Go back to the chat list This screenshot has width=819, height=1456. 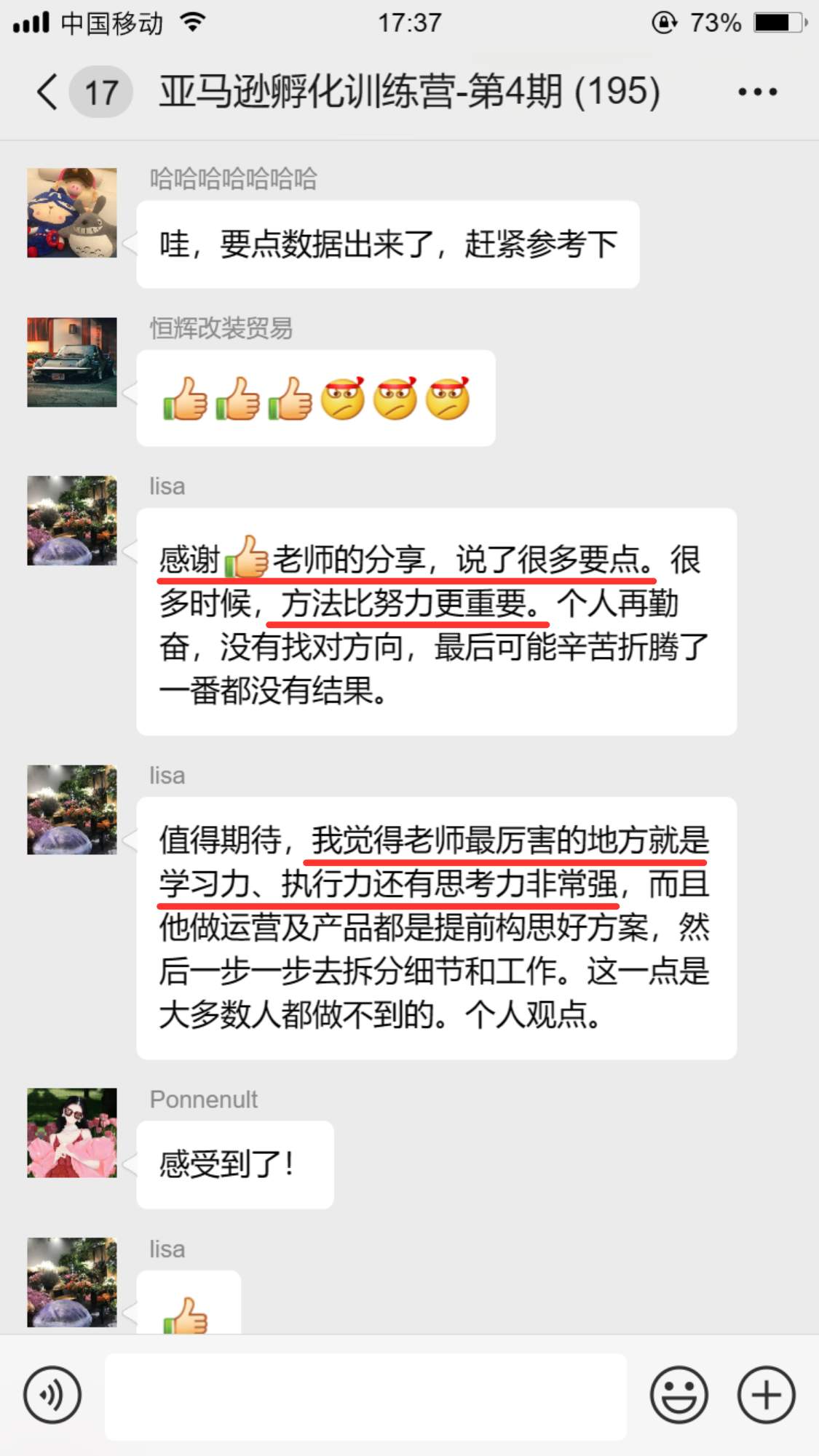pyautogui.click(x=48, y=92)
